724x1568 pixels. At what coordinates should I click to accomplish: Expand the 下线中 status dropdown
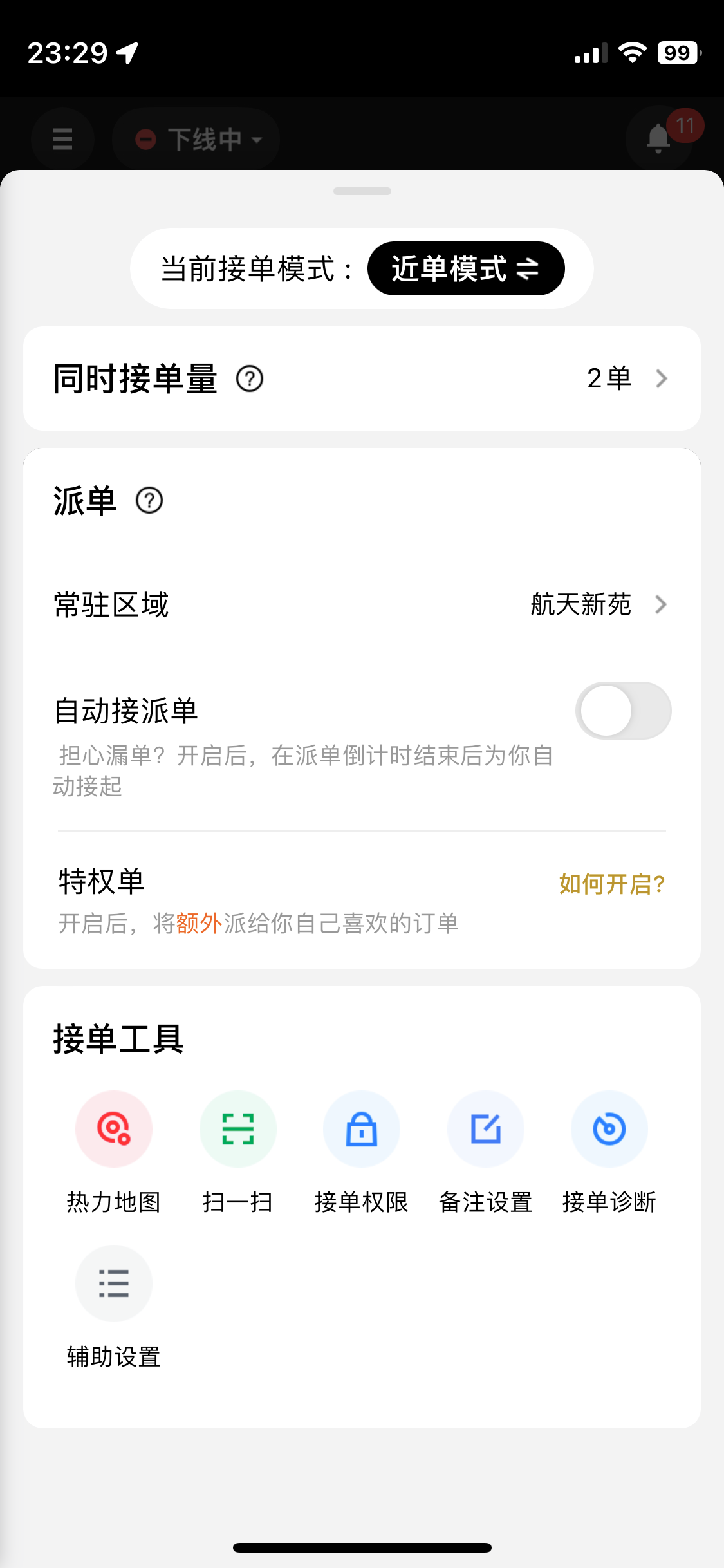196,139
